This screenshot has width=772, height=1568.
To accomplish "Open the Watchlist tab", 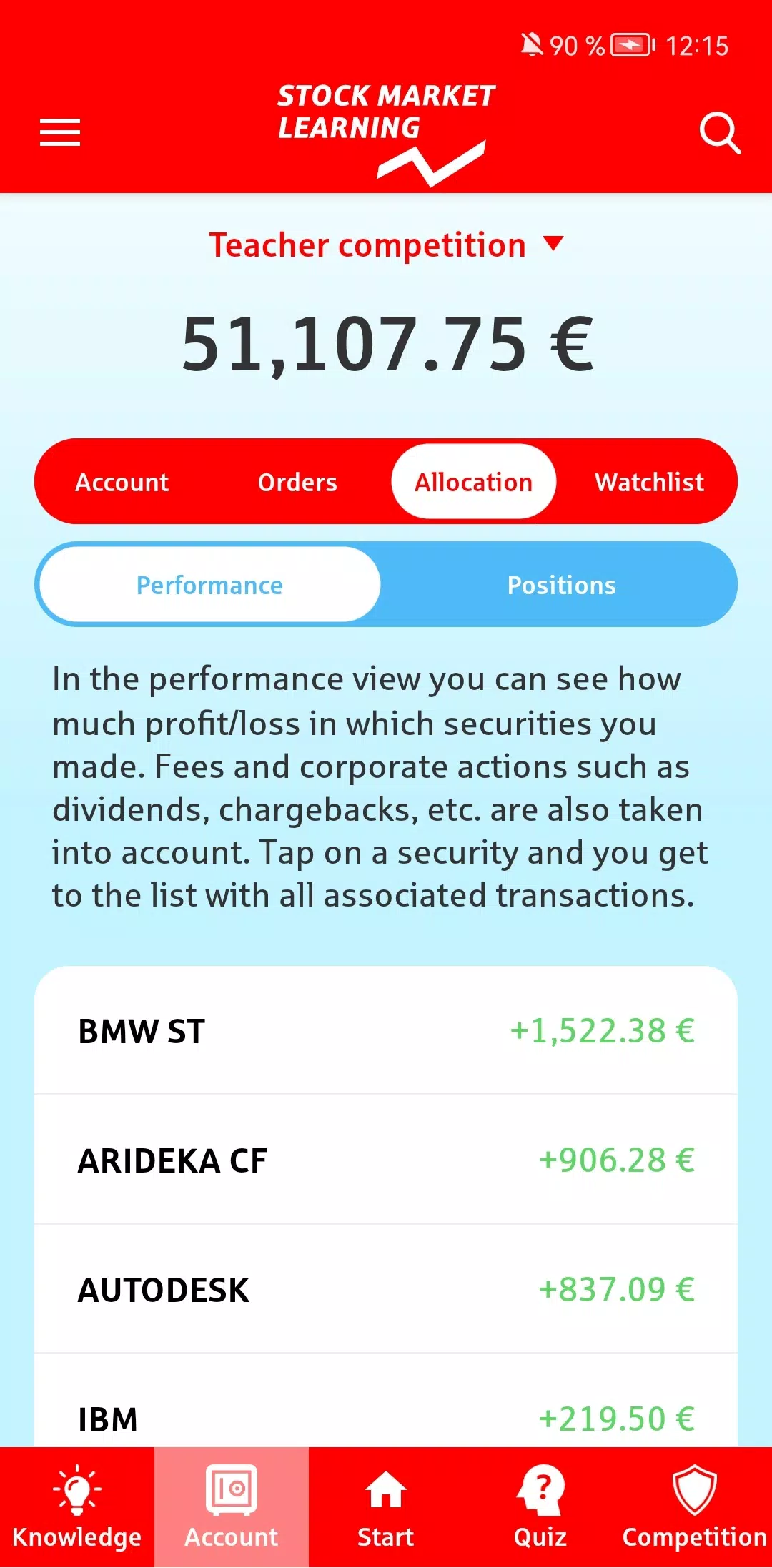I will [649, 483].
